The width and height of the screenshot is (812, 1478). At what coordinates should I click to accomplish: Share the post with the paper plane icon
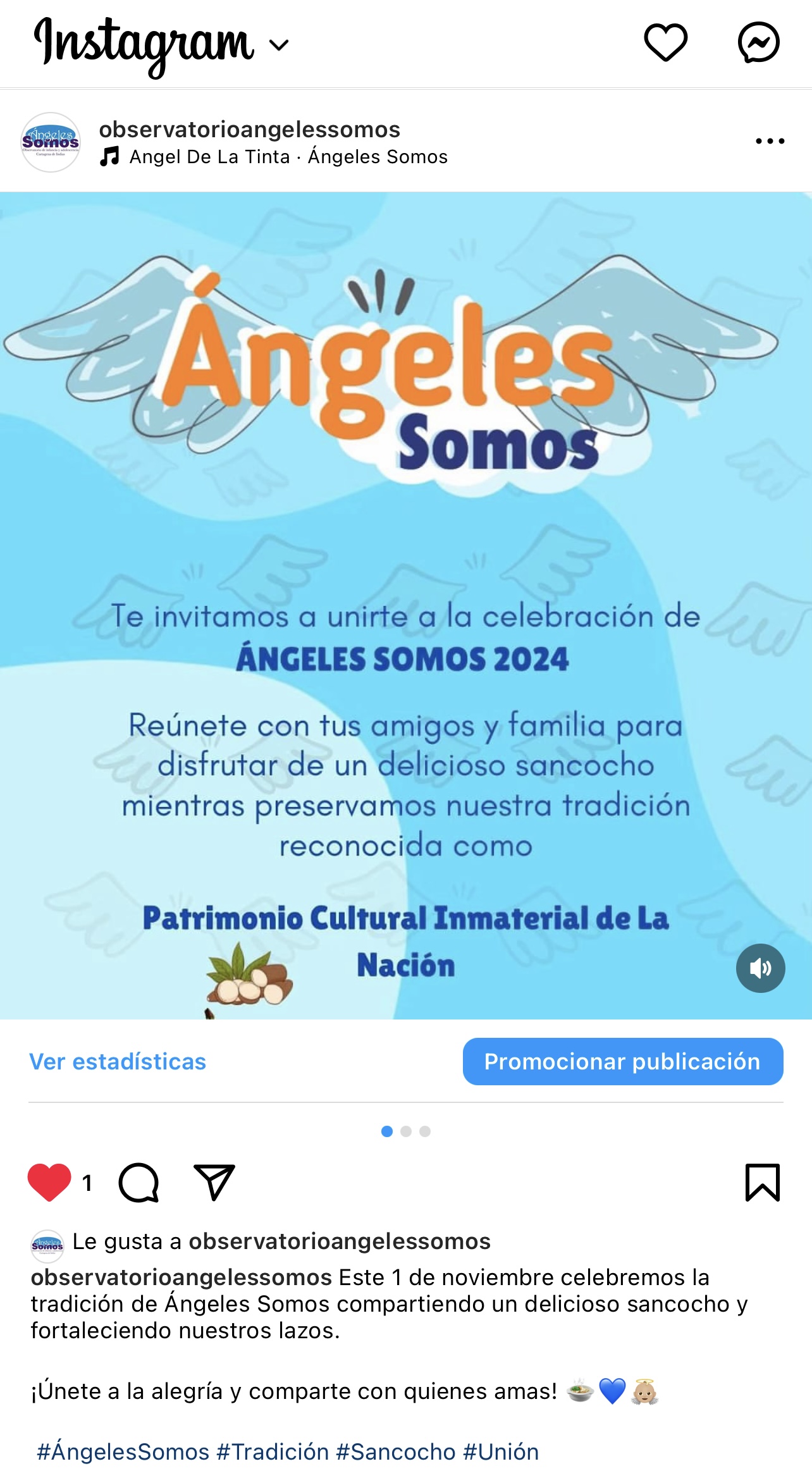tap(214, 1181)
